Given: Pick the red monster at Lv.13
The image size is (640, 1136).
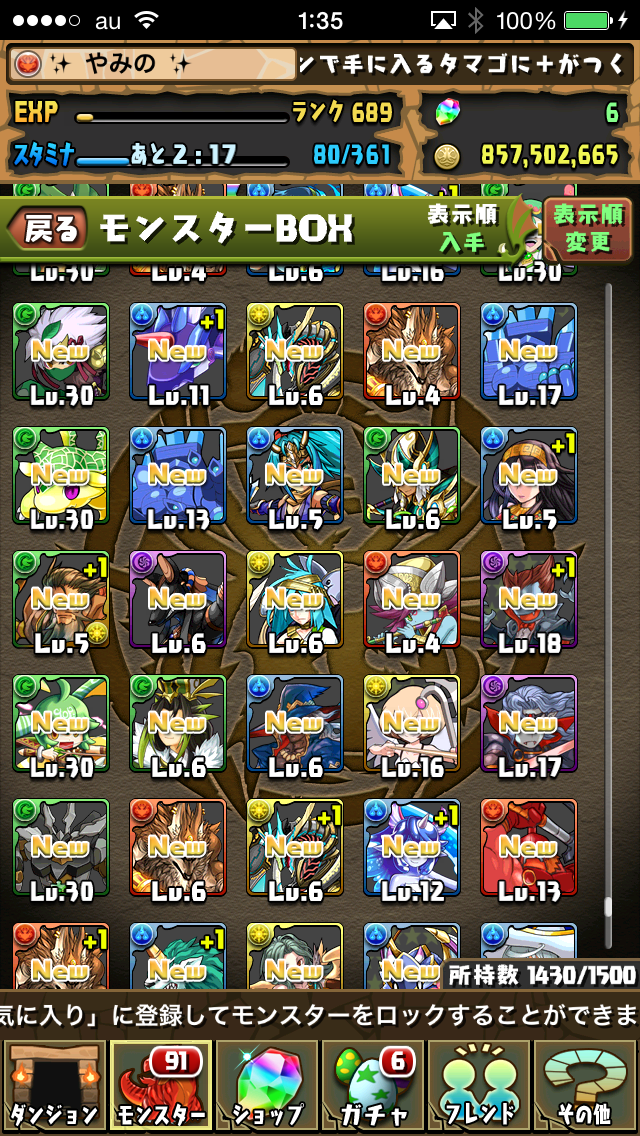Looking at the screenshot, I should click(x=529, y=848).
